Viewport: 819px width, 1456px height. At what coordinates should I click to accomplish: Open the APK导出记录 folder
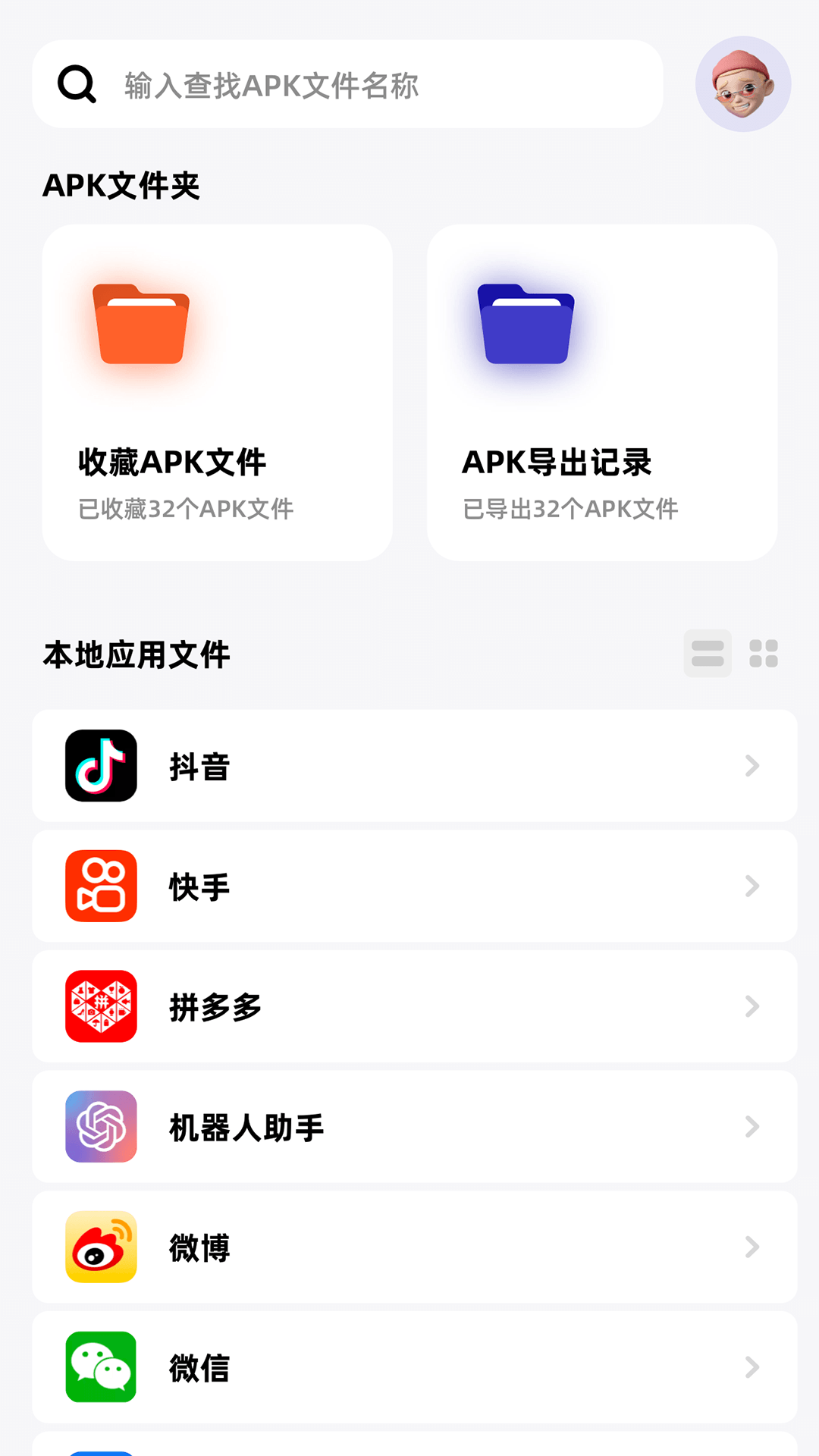tap(602, 393)
